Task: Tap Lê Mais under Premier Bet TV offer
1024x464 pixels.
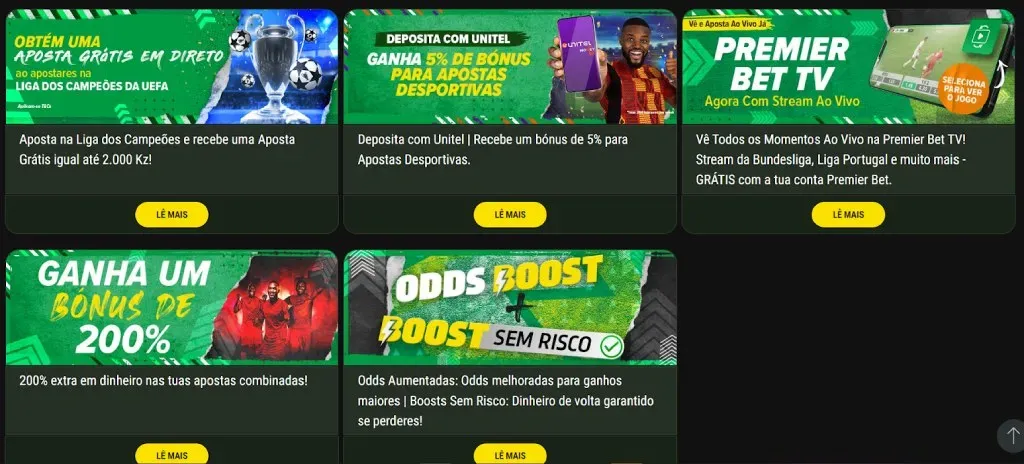Action: (x=848, y=214)
